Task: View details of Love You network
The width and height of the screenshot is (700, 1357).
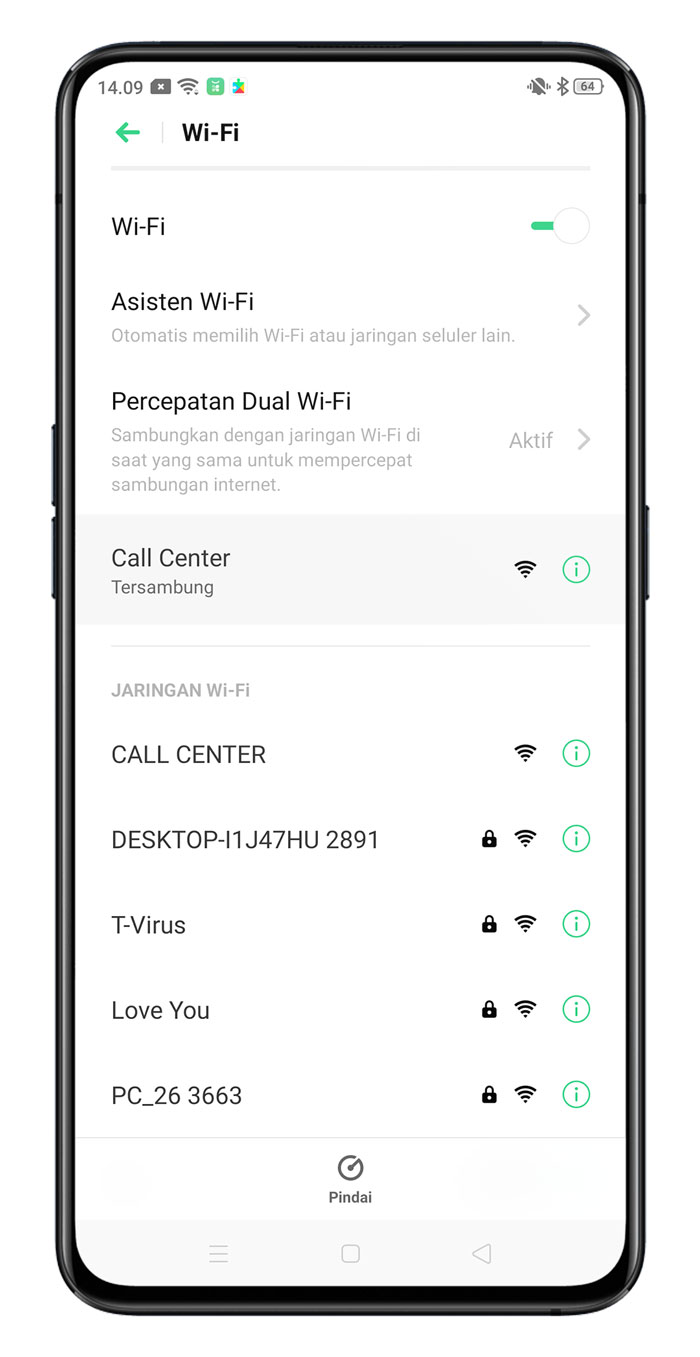Action: pos(576,1009)
